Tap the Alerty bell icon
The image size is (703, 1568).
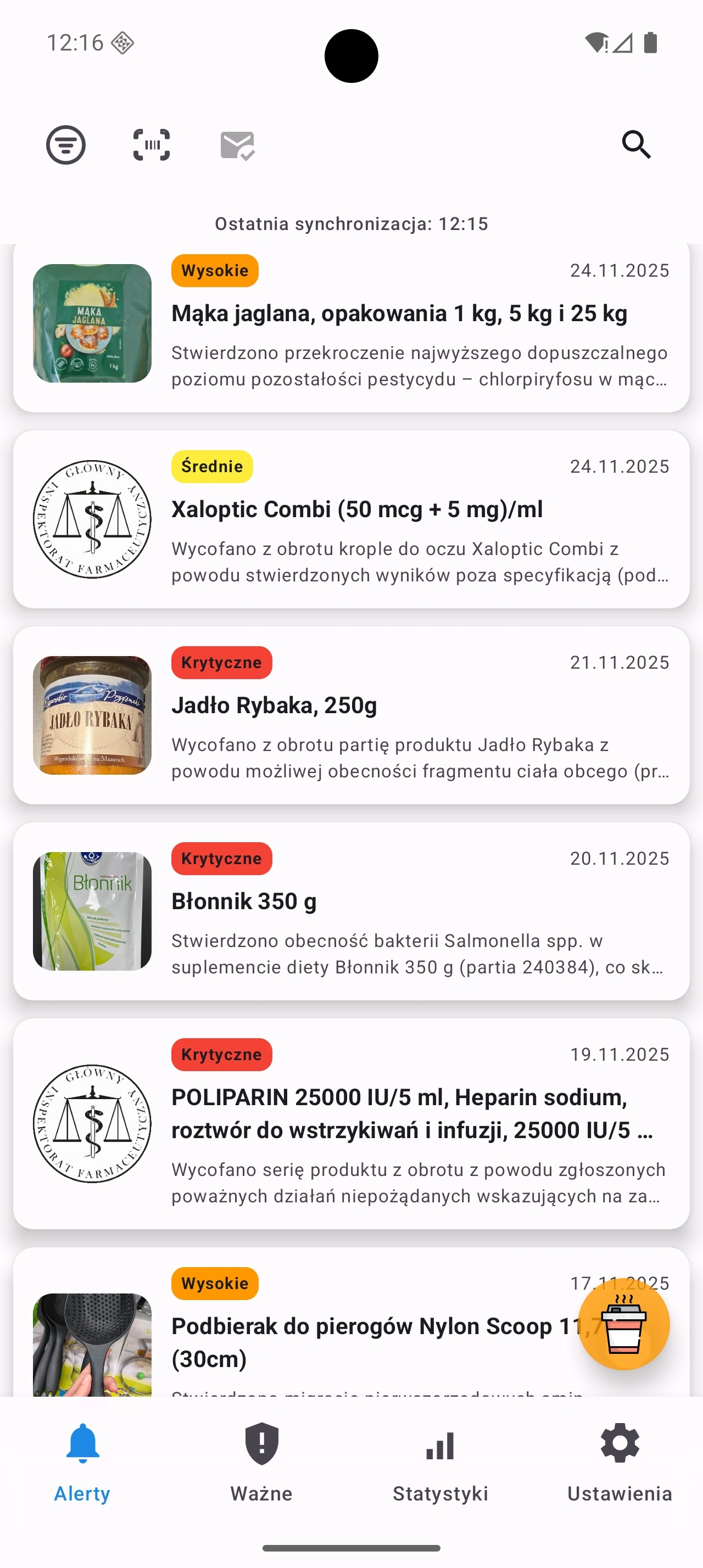pos(82,1444)
